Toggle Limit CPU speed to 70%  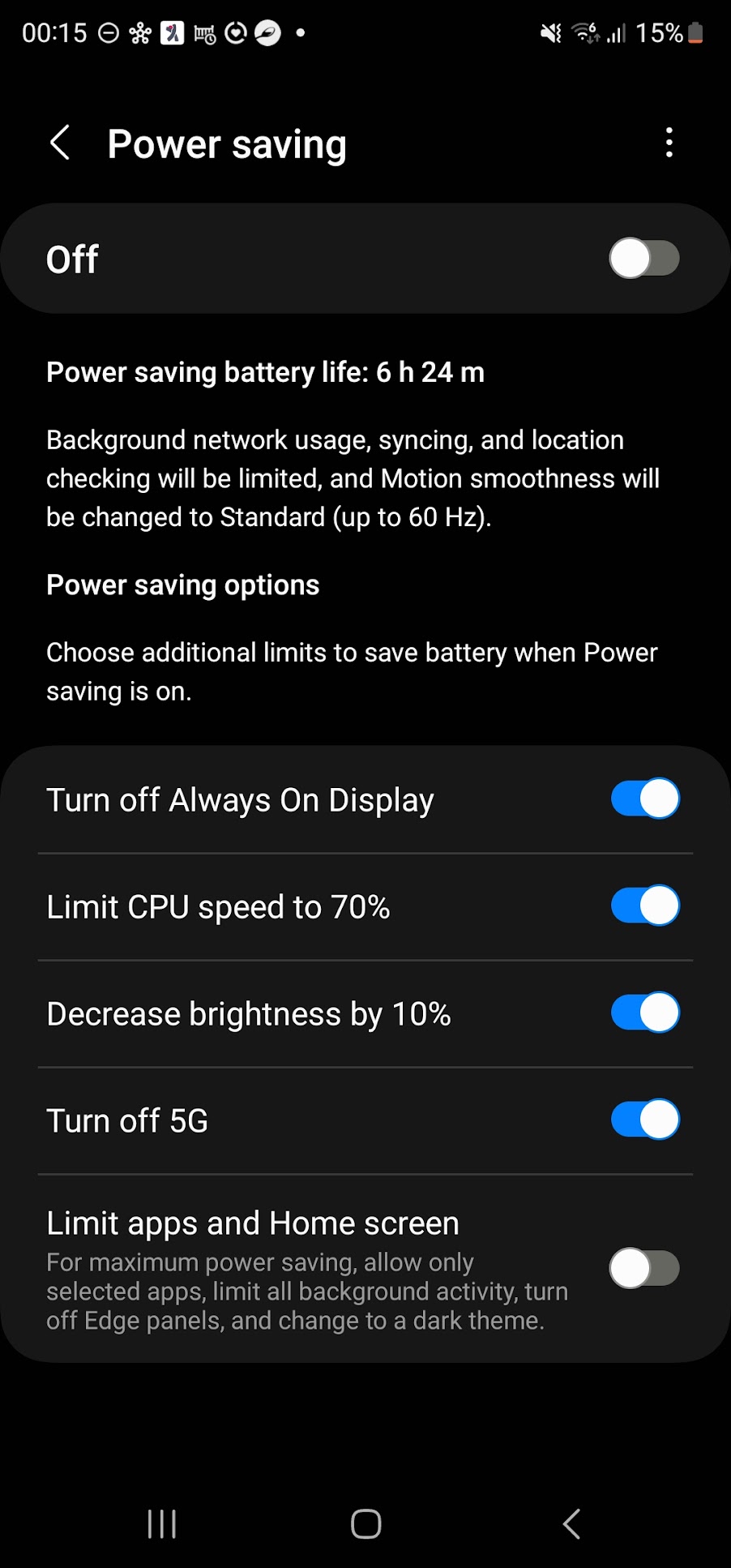click(x=645, y=906)
